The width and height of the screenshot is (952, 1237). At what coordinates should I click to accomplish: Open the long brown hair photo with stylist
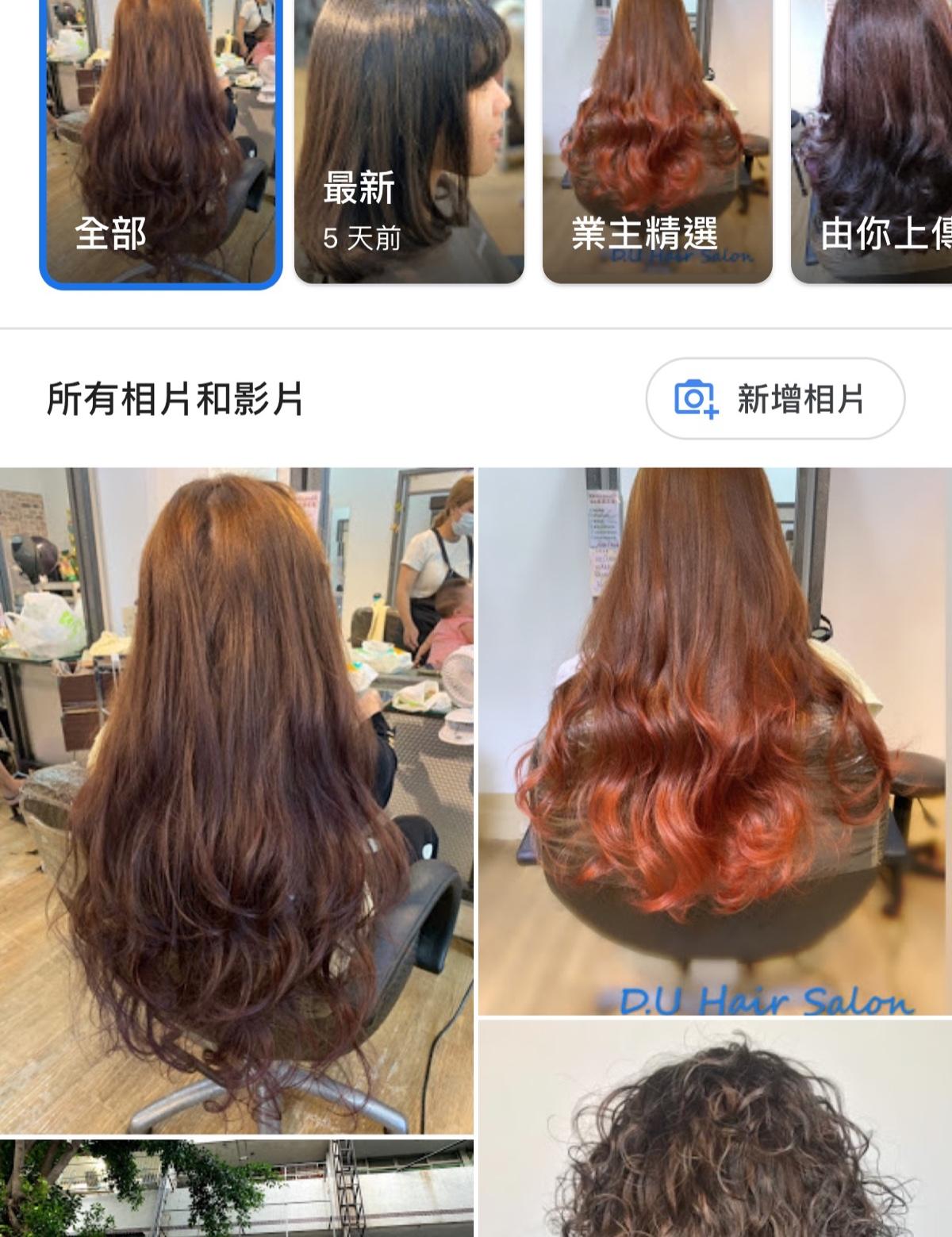236,800
